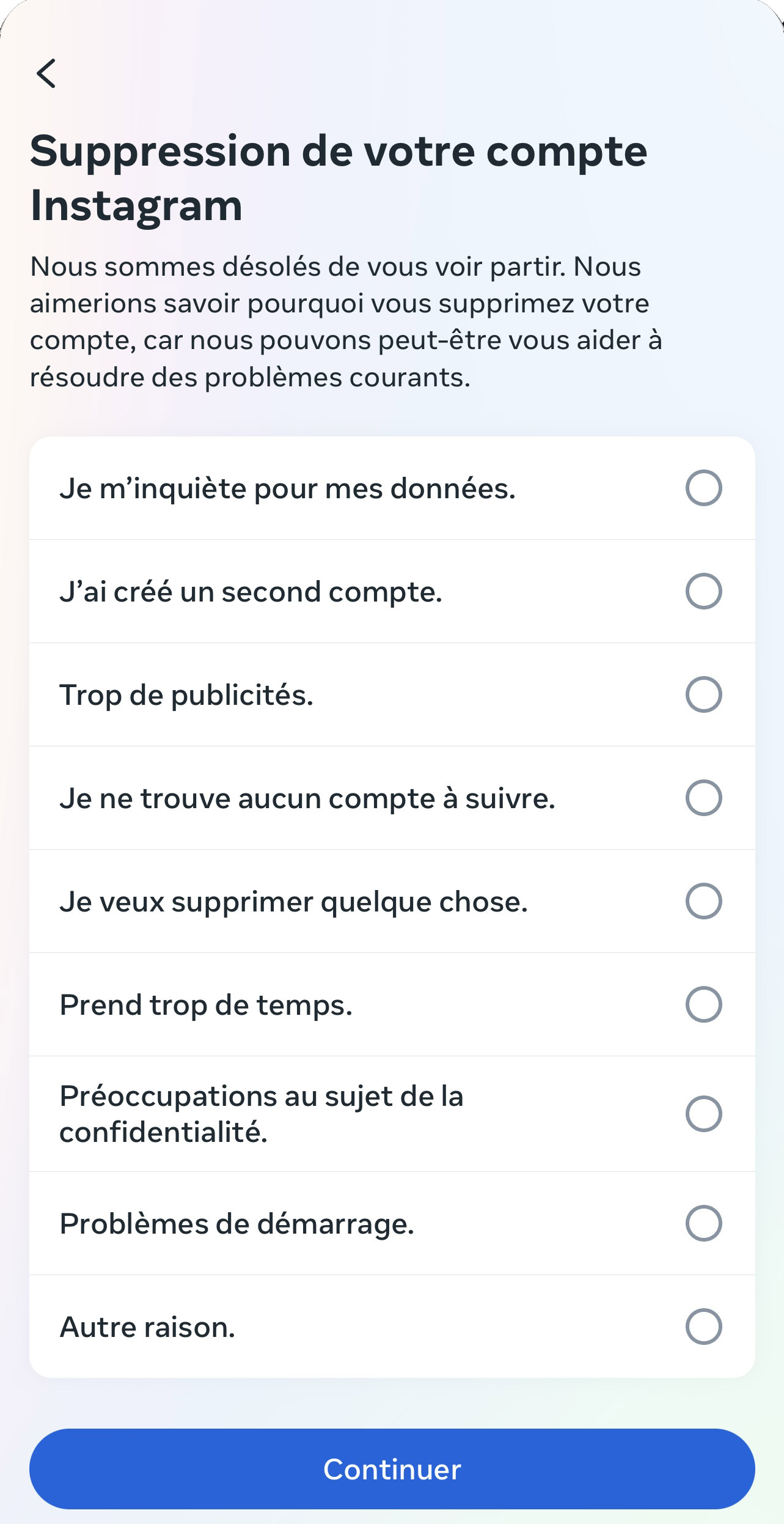Go back with the top-left arrow
The height and width of the screenshot is (1524, 784).
[x=46, y=73]
